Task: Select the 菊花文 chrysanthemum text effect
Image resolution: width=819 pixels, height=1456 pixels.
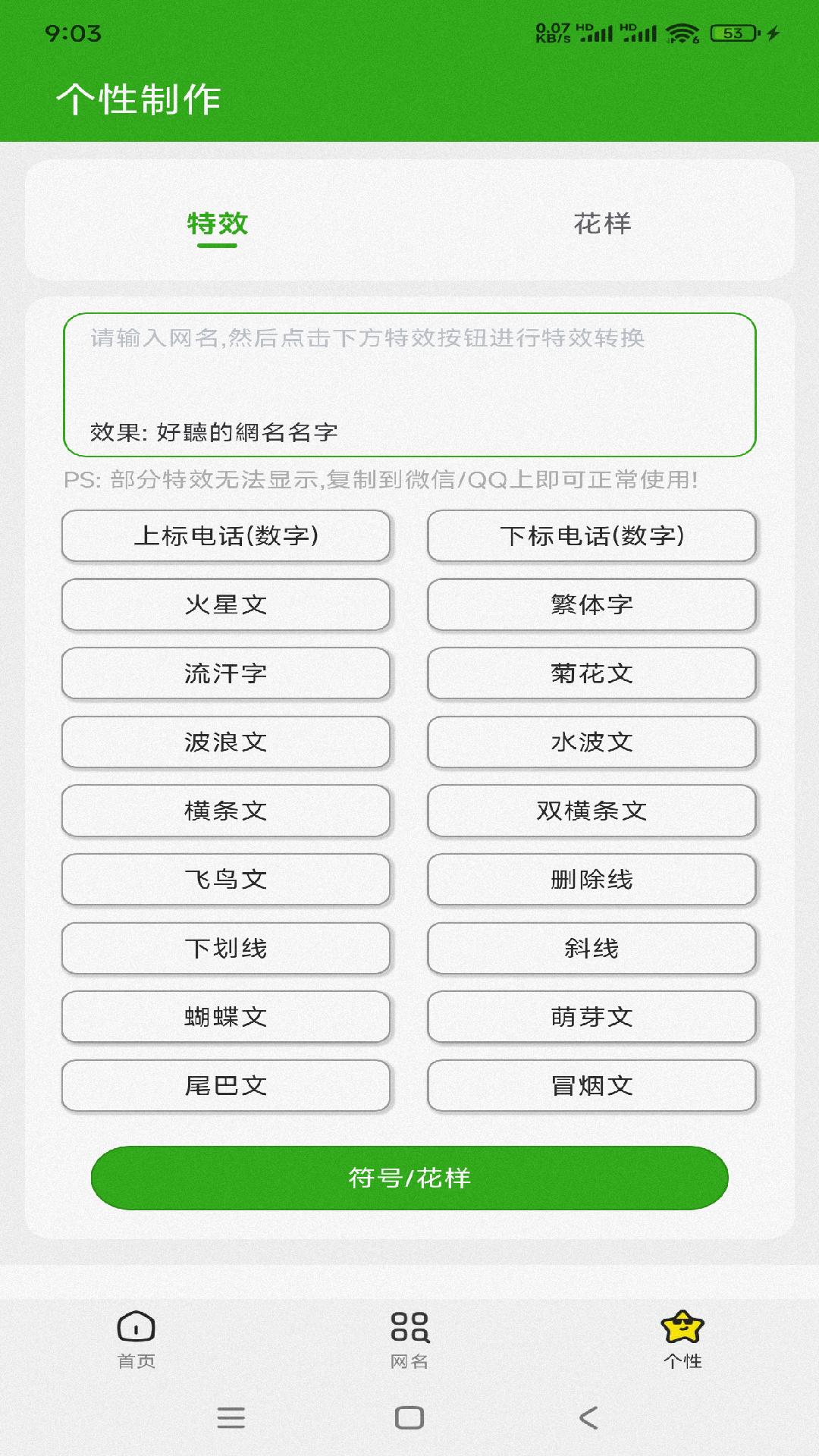Action: click(592, 673)
